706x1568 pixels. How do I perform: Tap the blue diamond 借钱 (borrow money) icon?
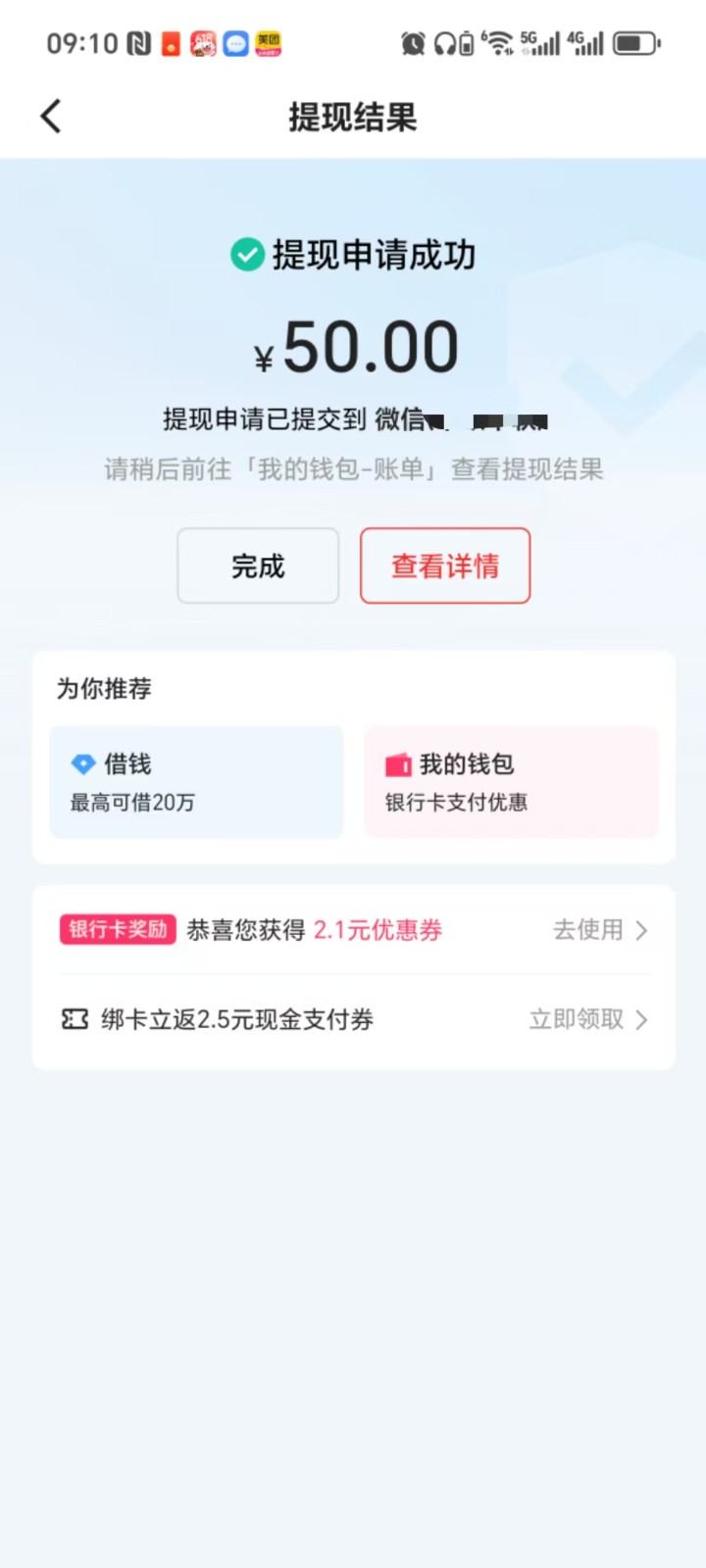coord(83,763)
